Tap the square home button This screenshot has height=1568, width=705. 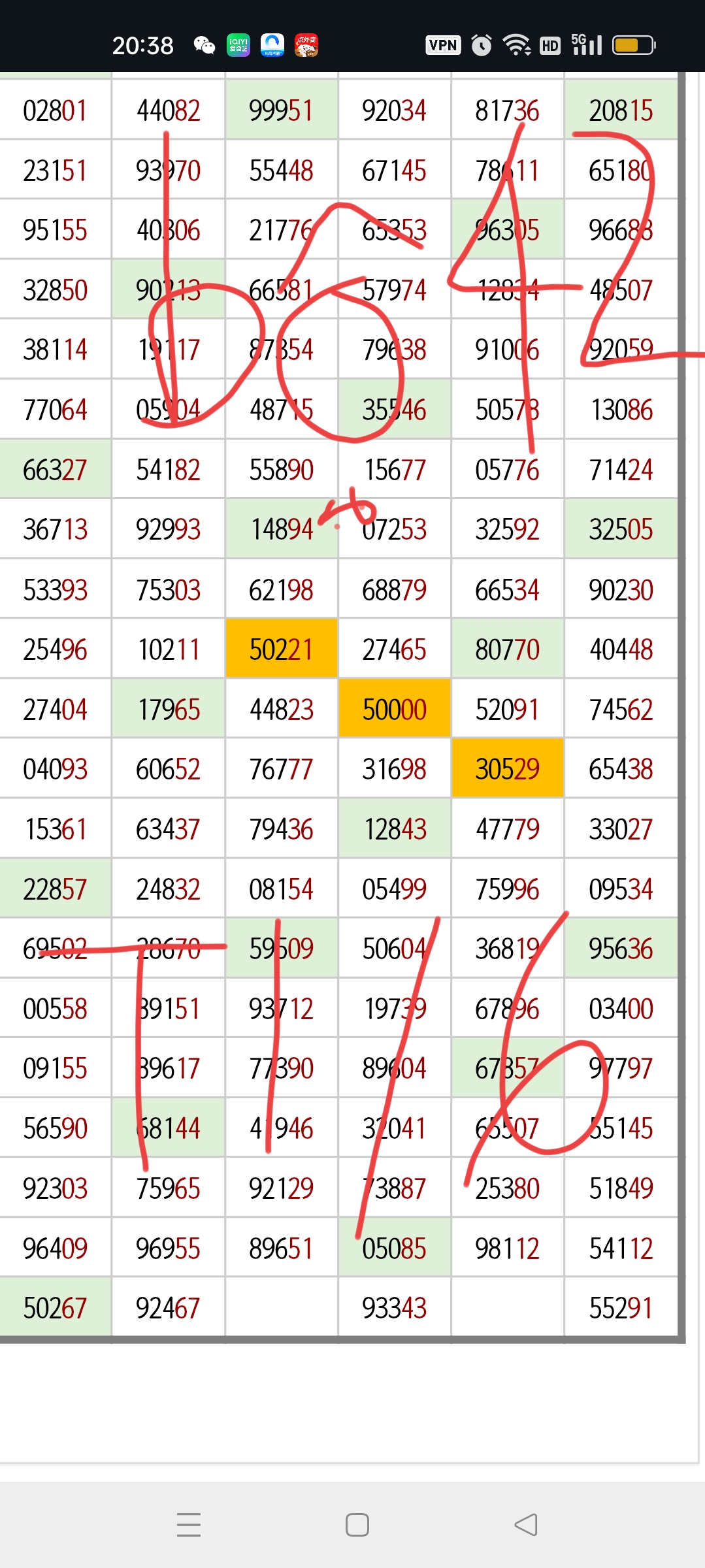point(357,1525)
